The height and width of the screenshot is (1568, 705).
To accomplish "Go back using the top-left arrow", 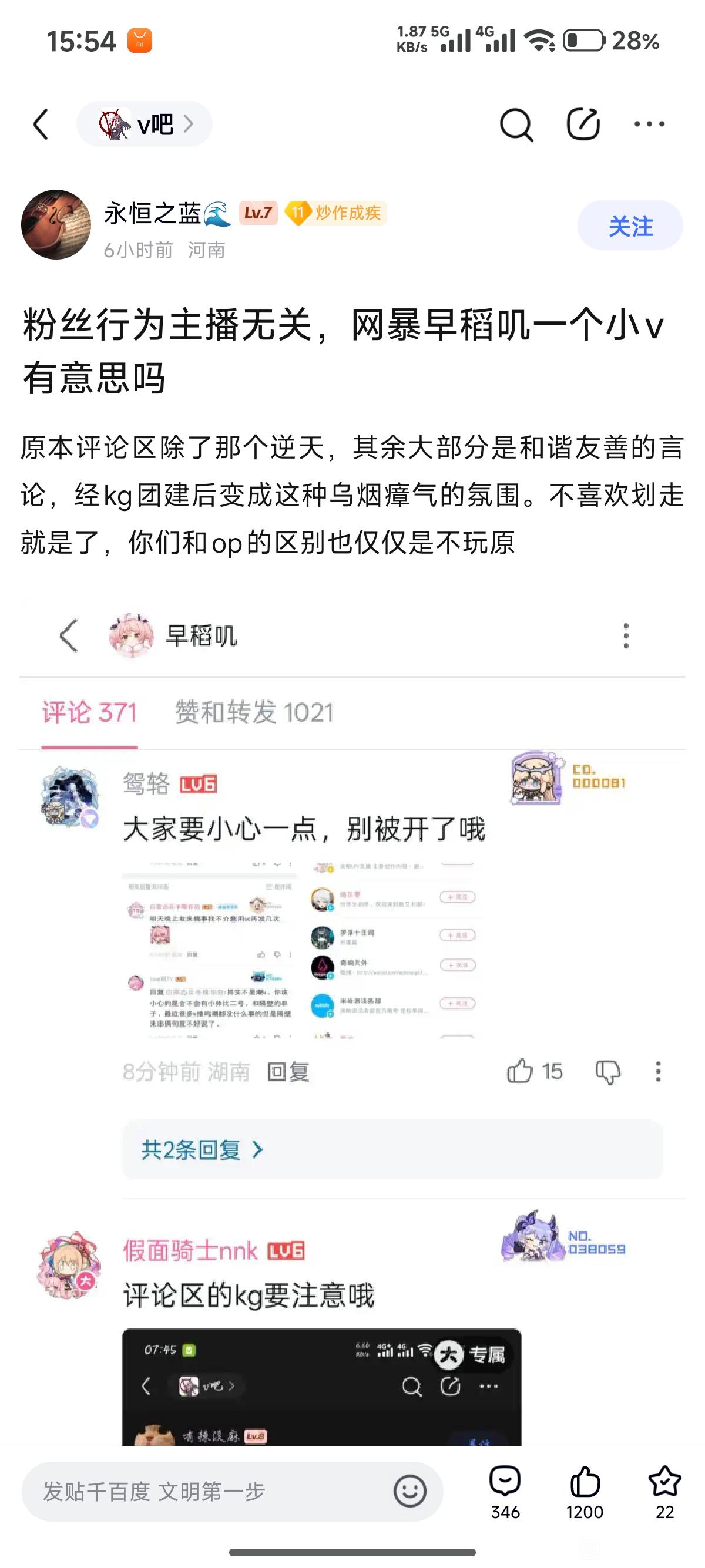I will 41,125.
